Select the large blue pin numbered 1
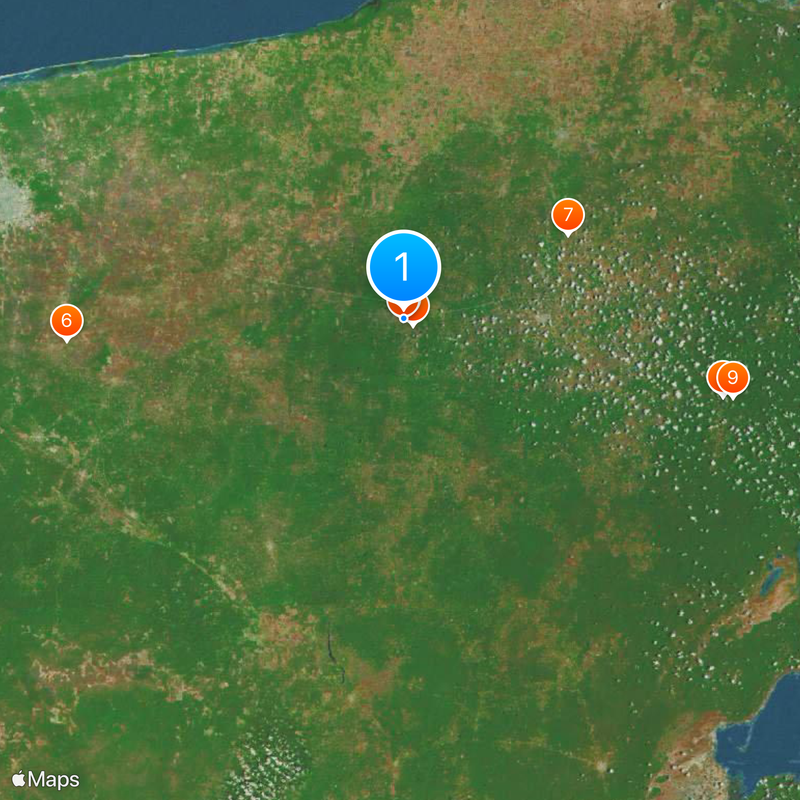The width and height of the screenshot is (800, 800). point(403,267)
